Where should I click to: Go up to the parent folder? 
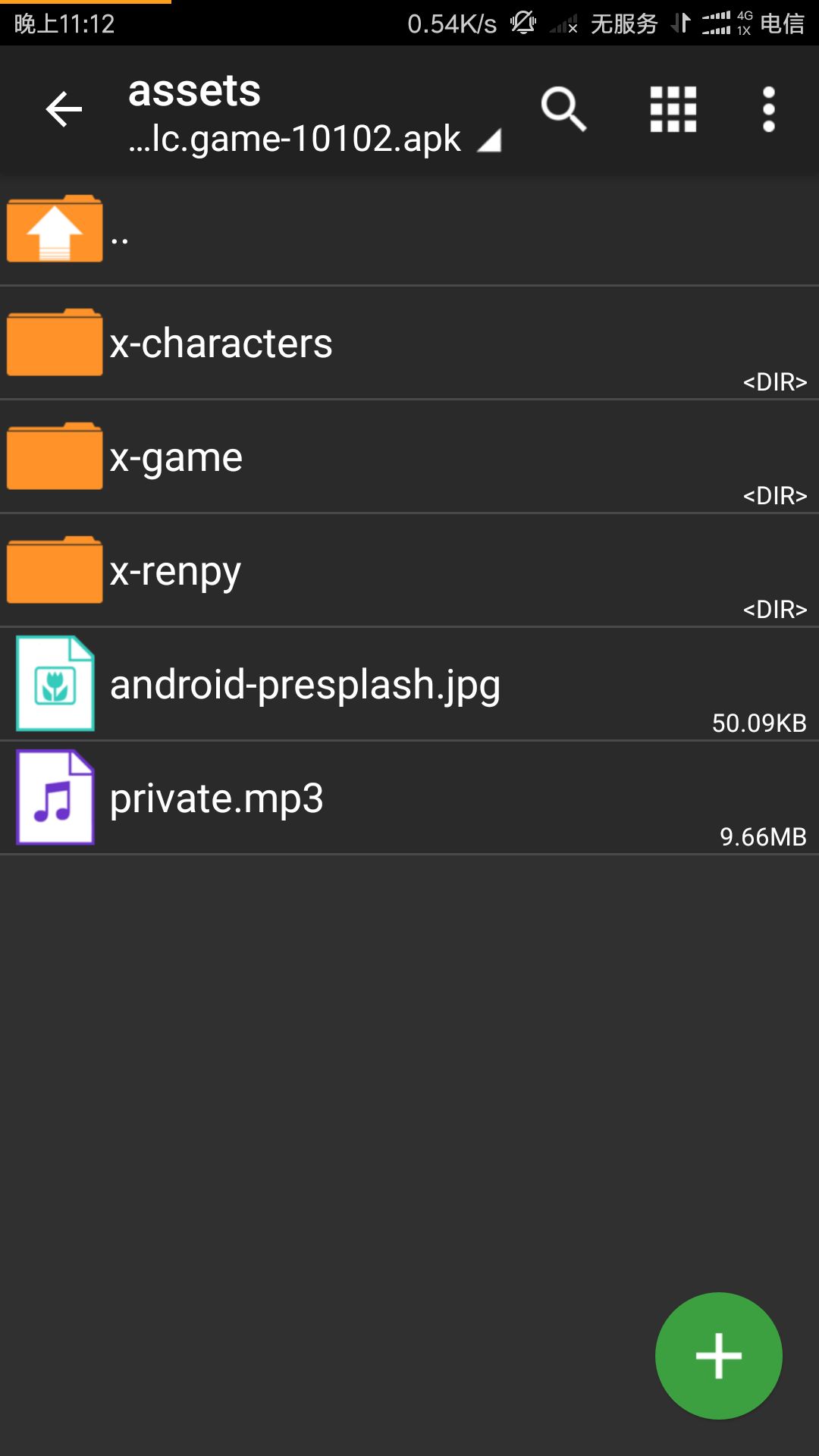pyautogui.click(x=409, y=229)
